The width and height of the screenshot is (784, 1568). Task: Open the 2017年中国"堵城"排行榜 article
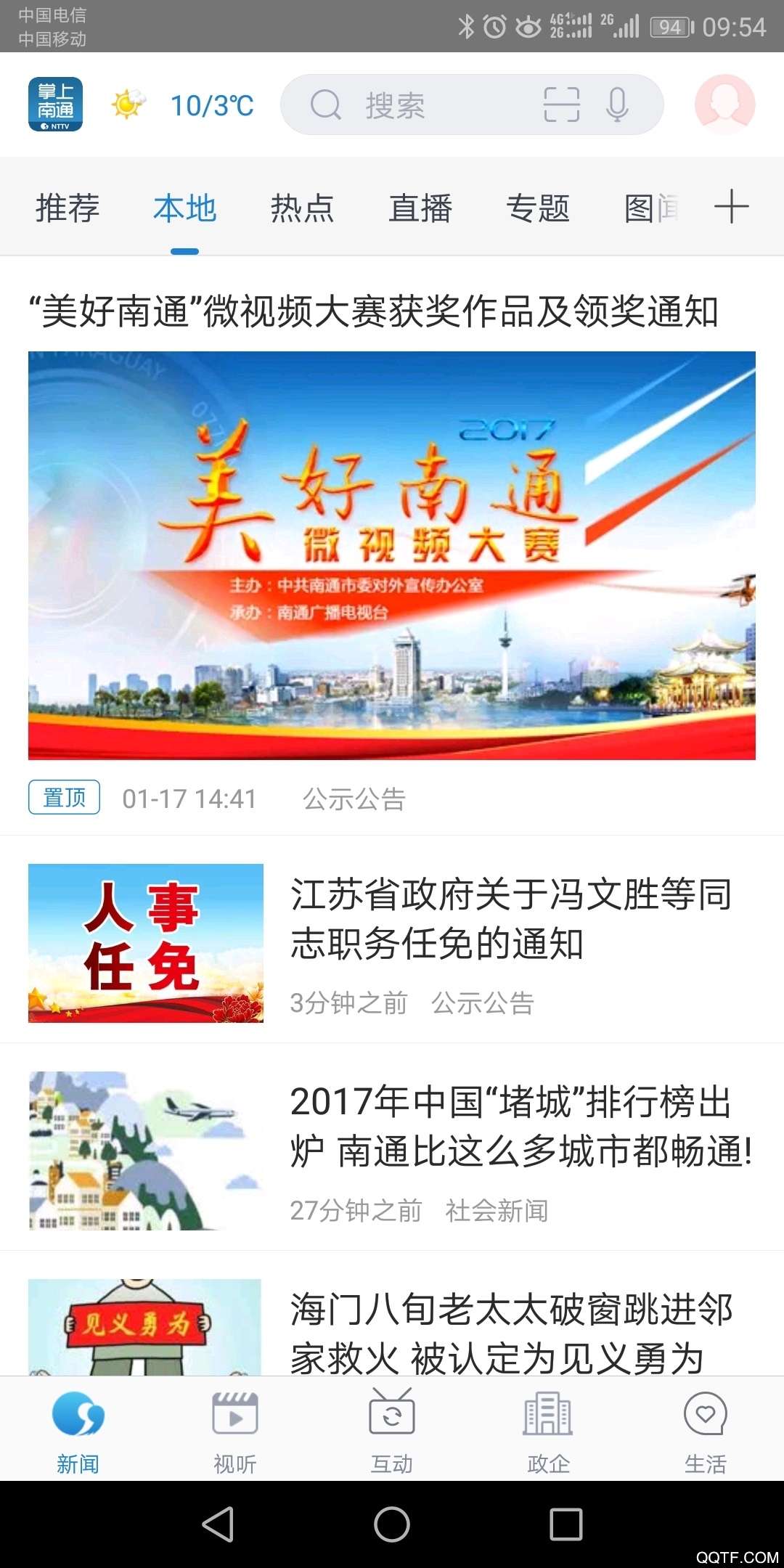click(x=520, y=1126)
